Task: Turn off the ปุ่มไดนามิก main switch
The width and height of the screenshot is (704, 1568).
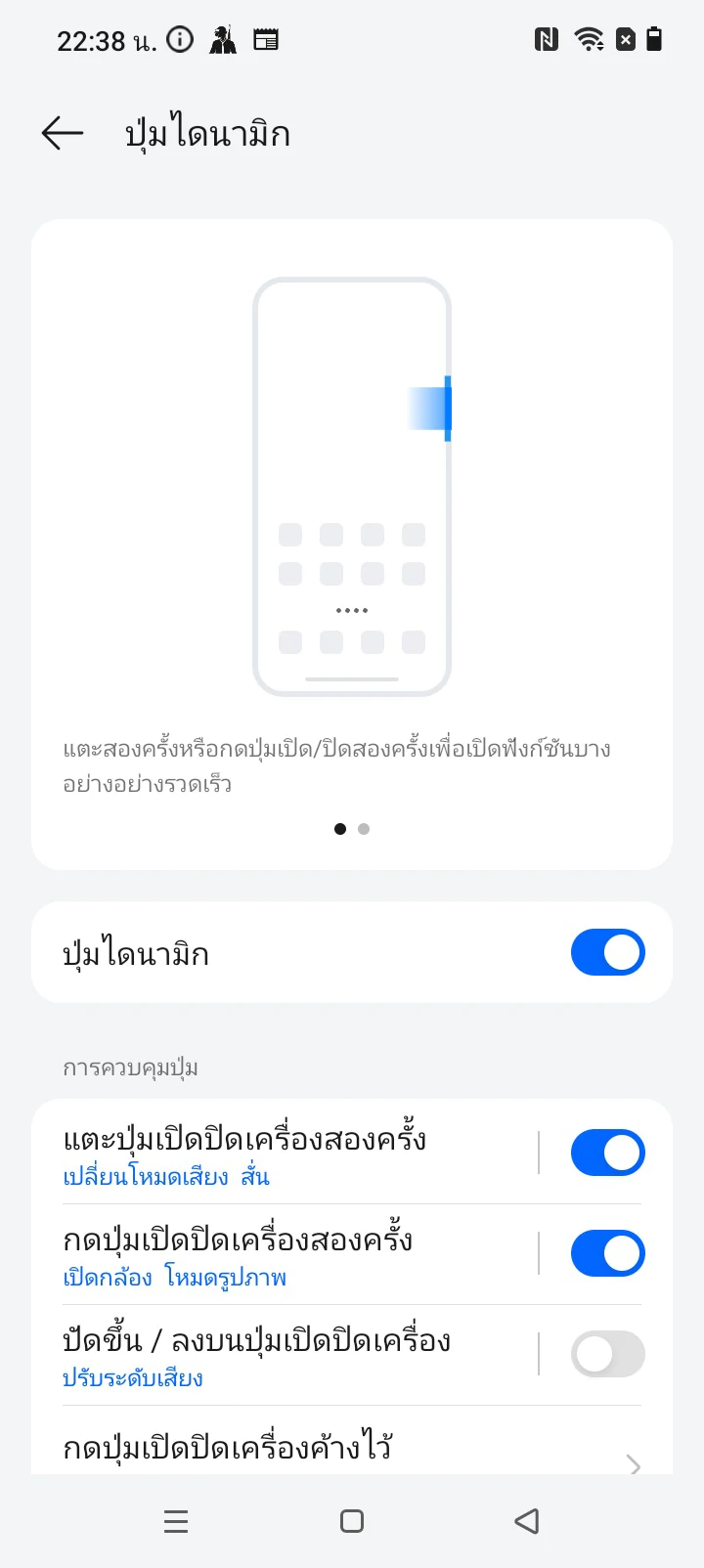Action: tap(607, 952)
